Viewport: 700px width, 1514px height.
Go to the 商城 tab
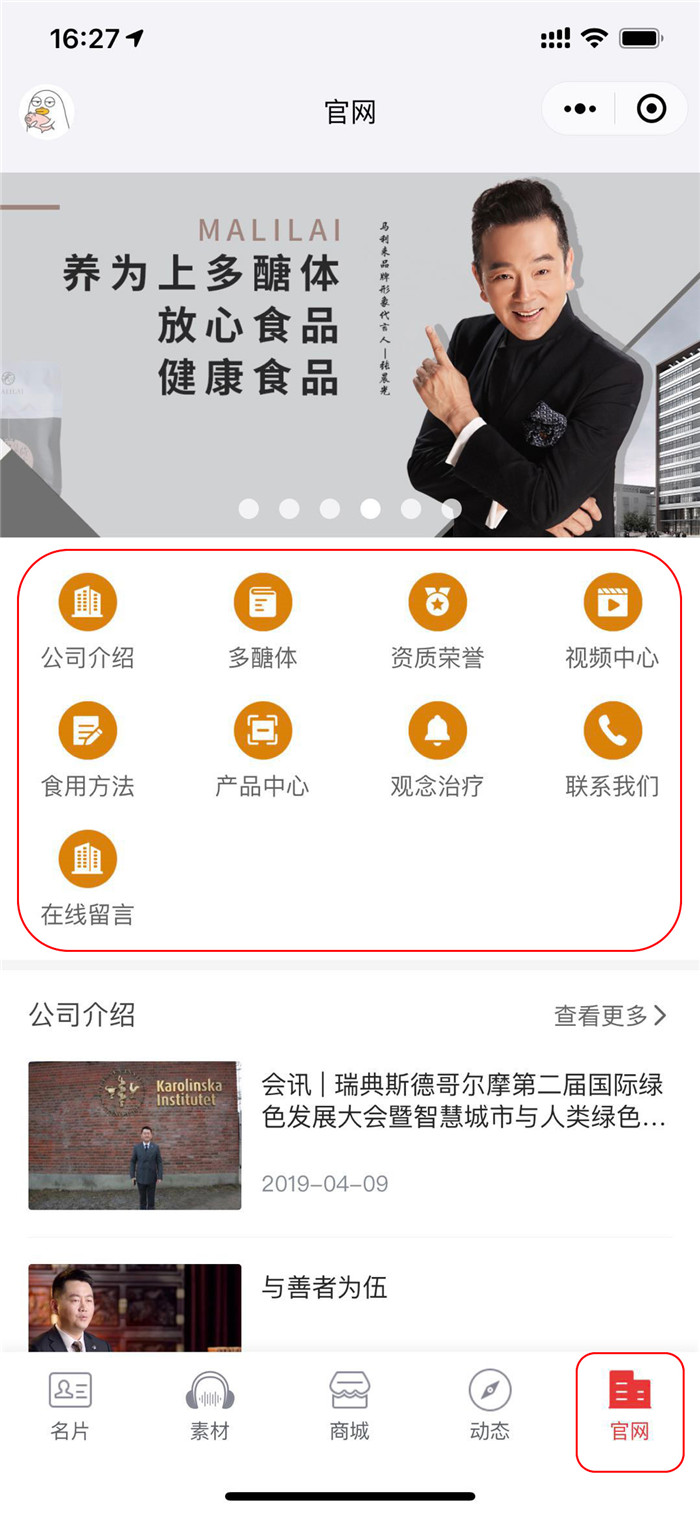(350, 1406)
